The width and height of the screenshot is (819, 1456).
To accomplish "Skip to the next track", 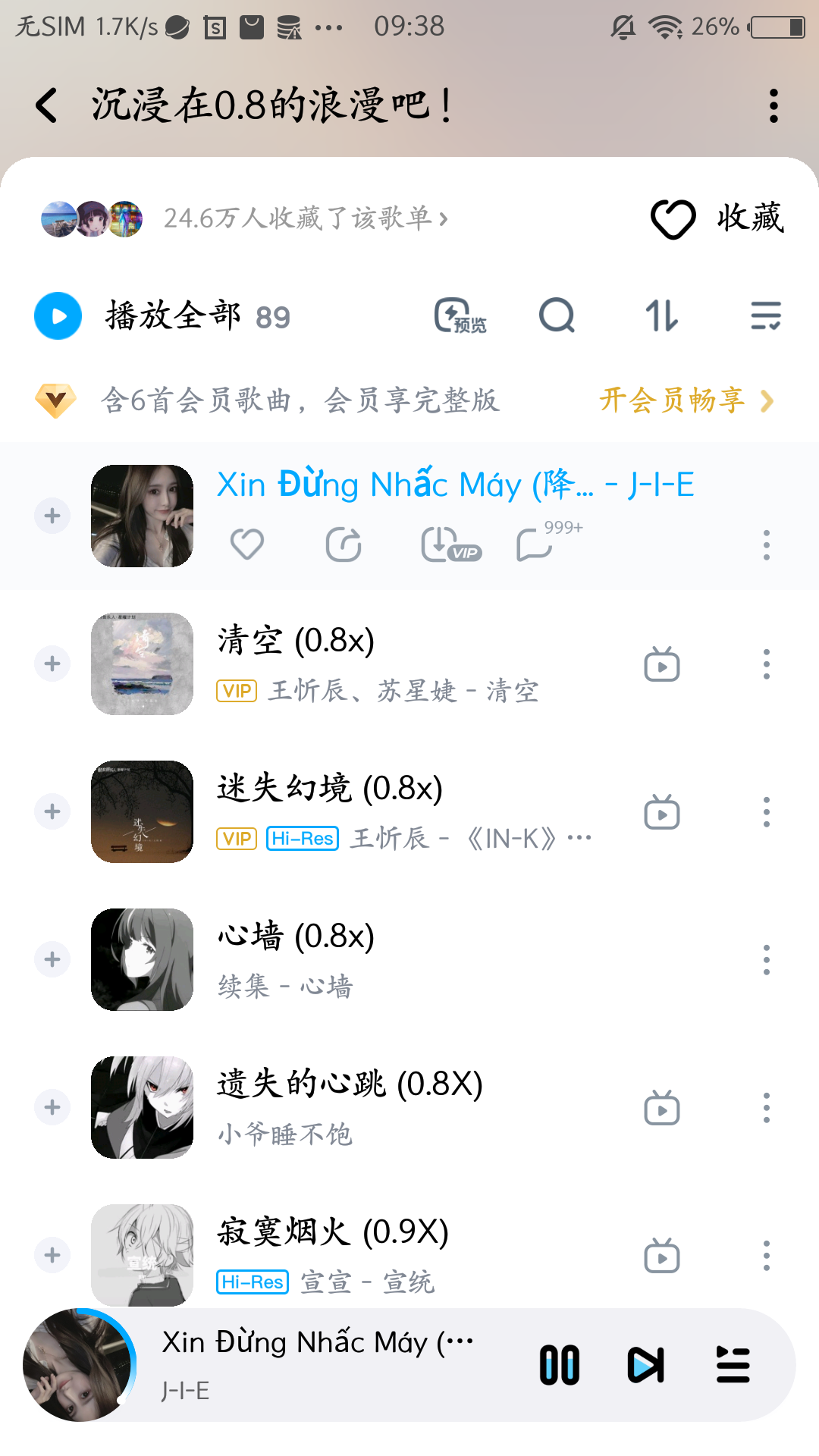I will [646, 1365].
